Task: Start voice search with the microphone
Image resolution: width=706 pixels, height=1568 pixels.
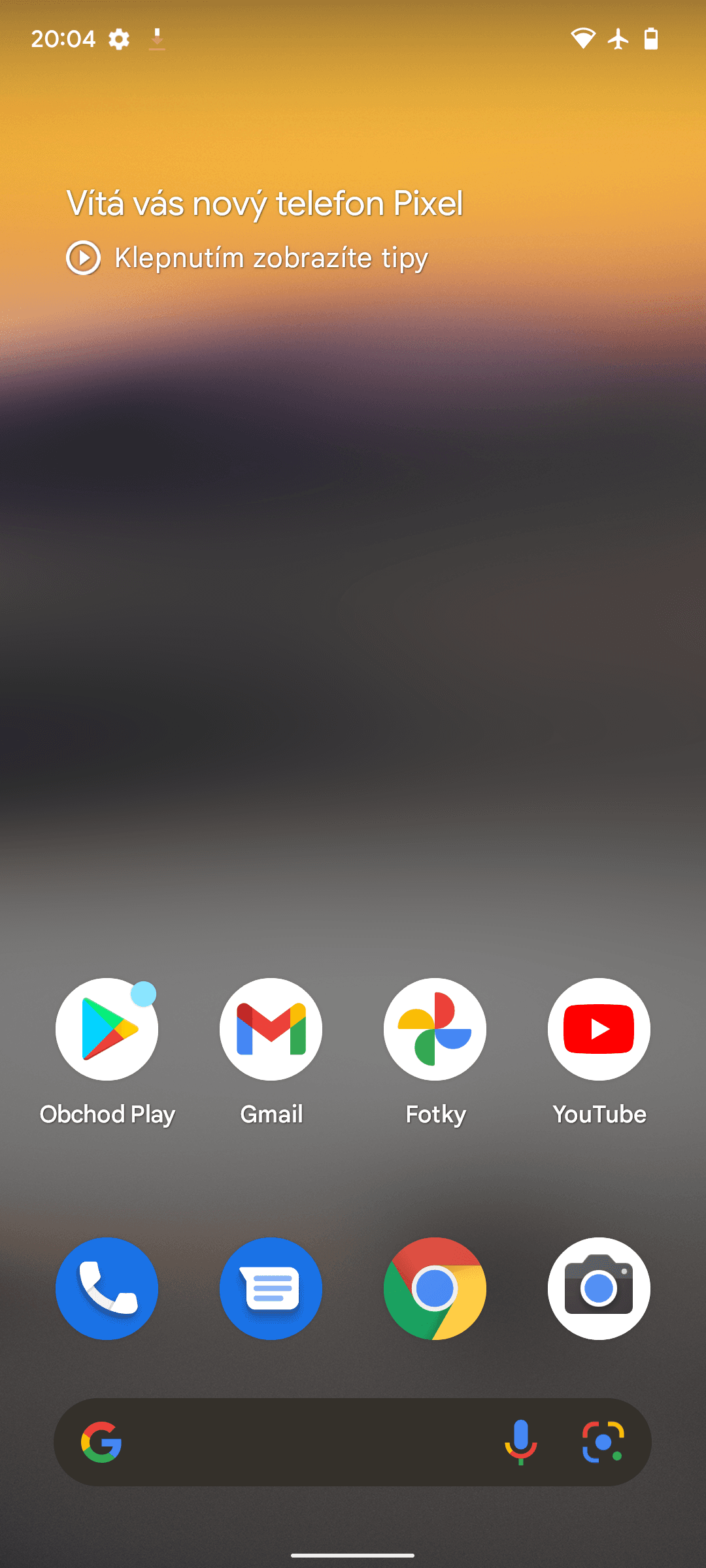Action: coord(521,1442)
